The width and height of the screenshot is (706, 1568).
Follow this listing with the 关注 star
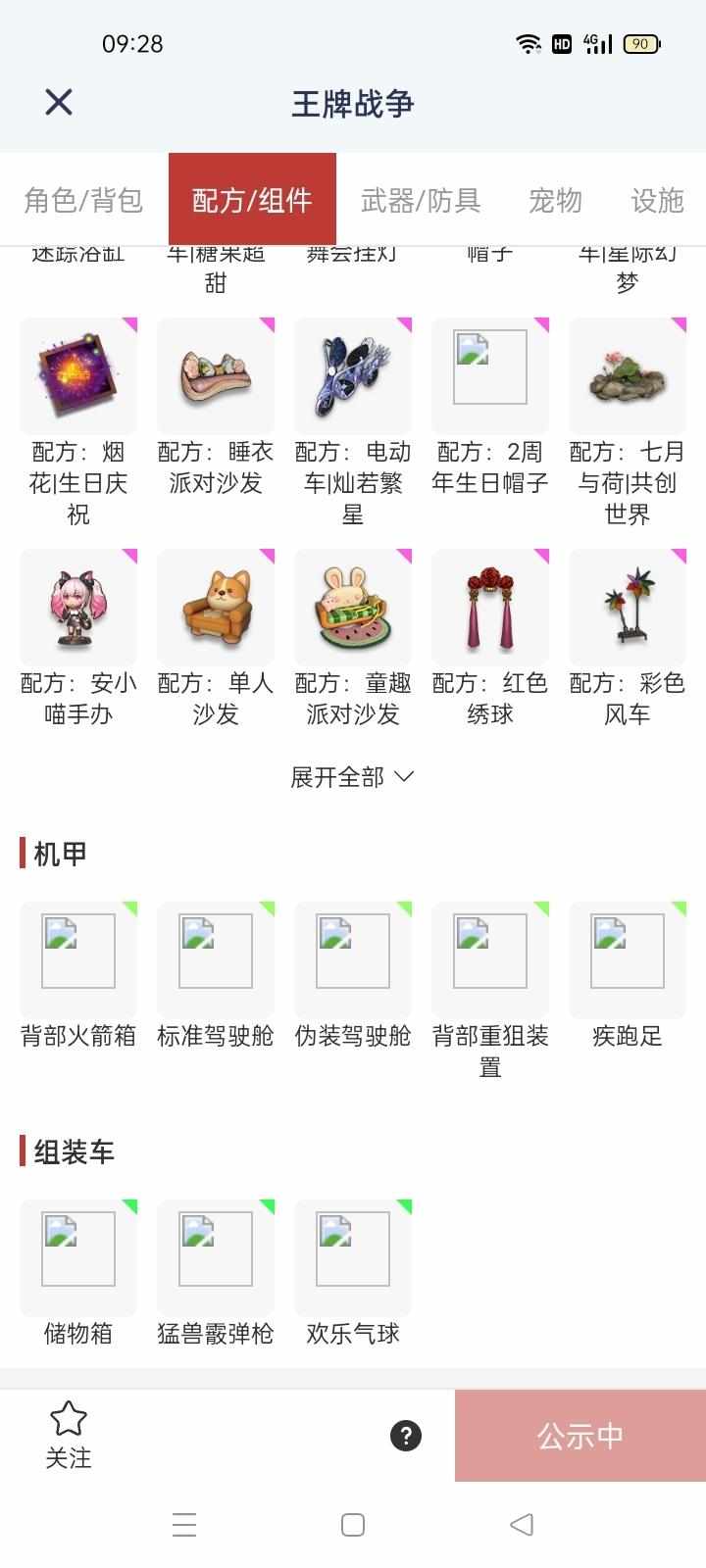pos(69,1434)
